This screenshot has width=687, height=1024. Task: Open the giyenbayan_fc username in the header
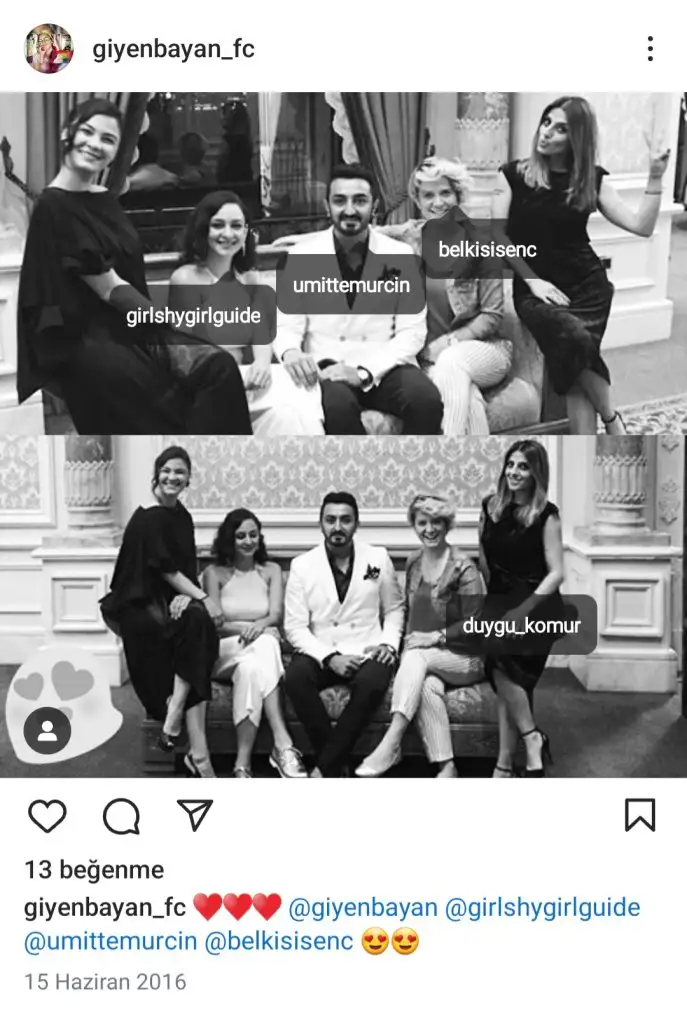tap(173, 48)
